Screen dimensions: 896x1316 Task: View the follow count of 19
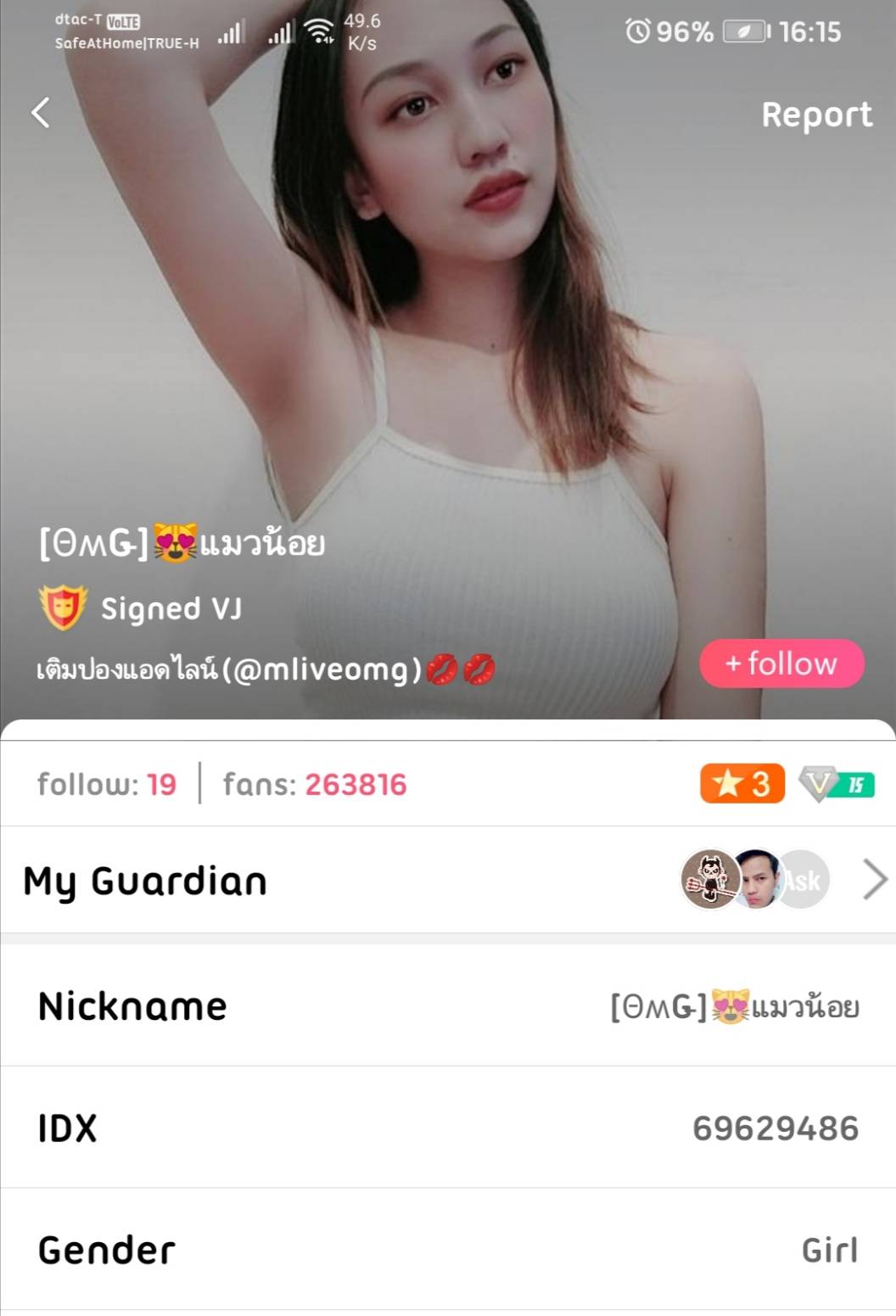[107, 784]
